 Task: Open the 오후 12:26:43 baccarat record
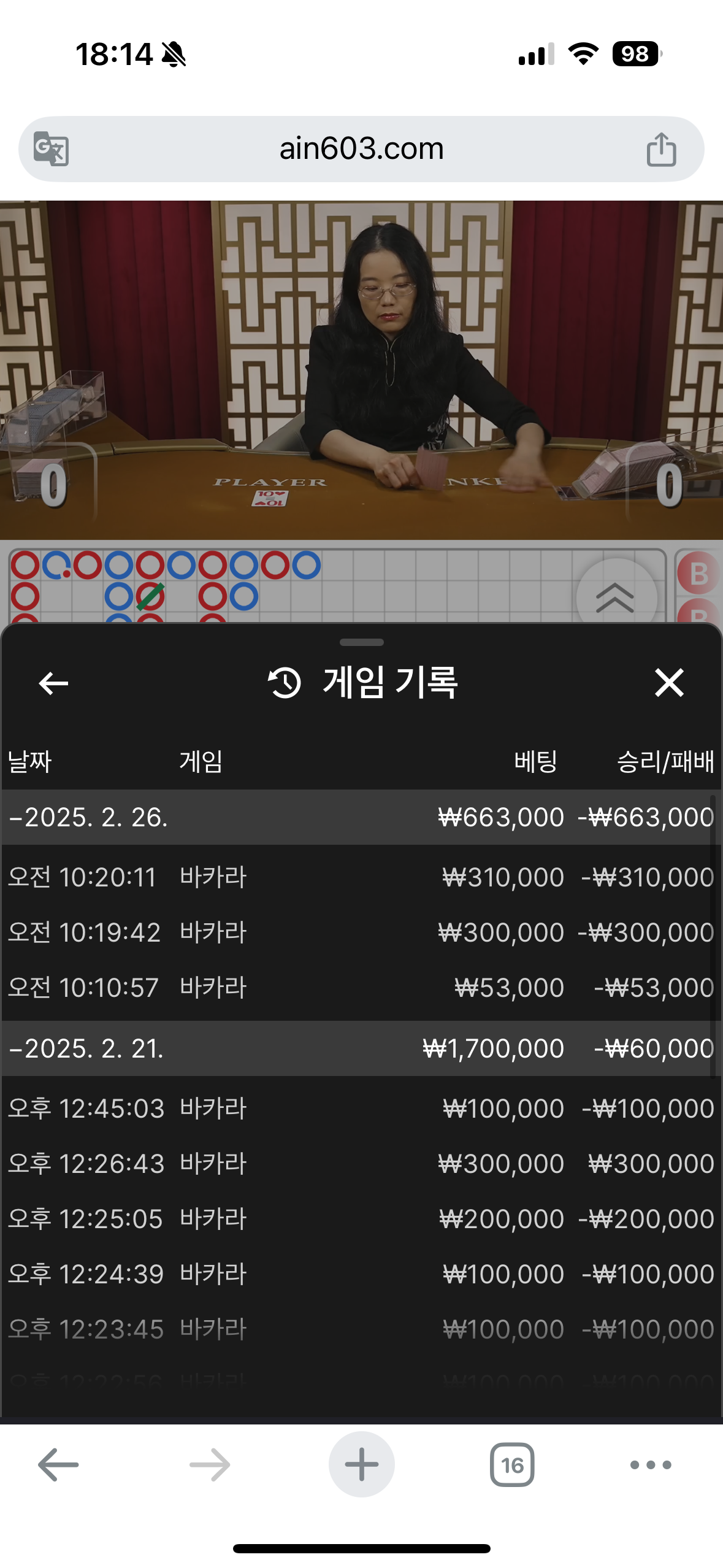361,1164
